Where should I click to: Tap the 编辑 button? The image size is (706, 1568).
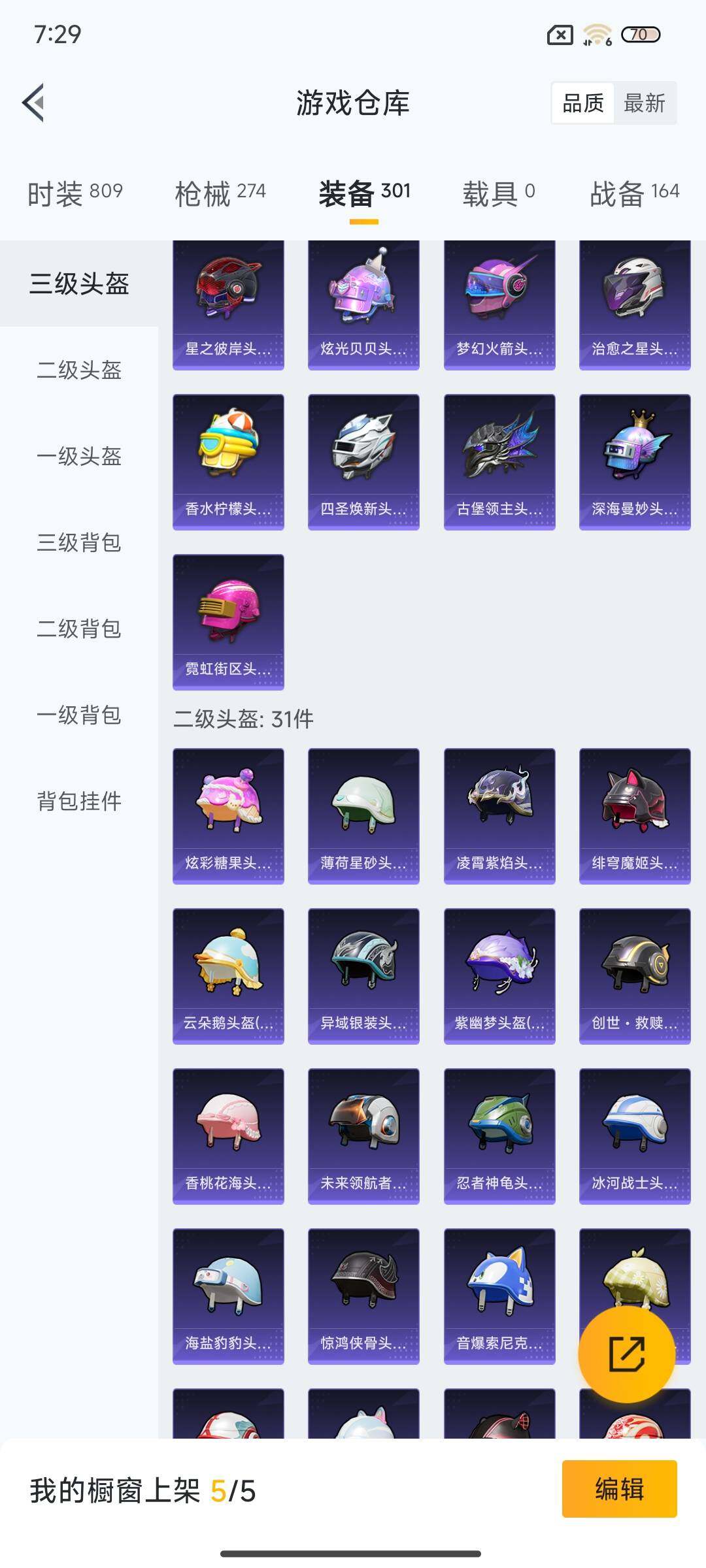pyautogui.click(x=619, y=1489)
